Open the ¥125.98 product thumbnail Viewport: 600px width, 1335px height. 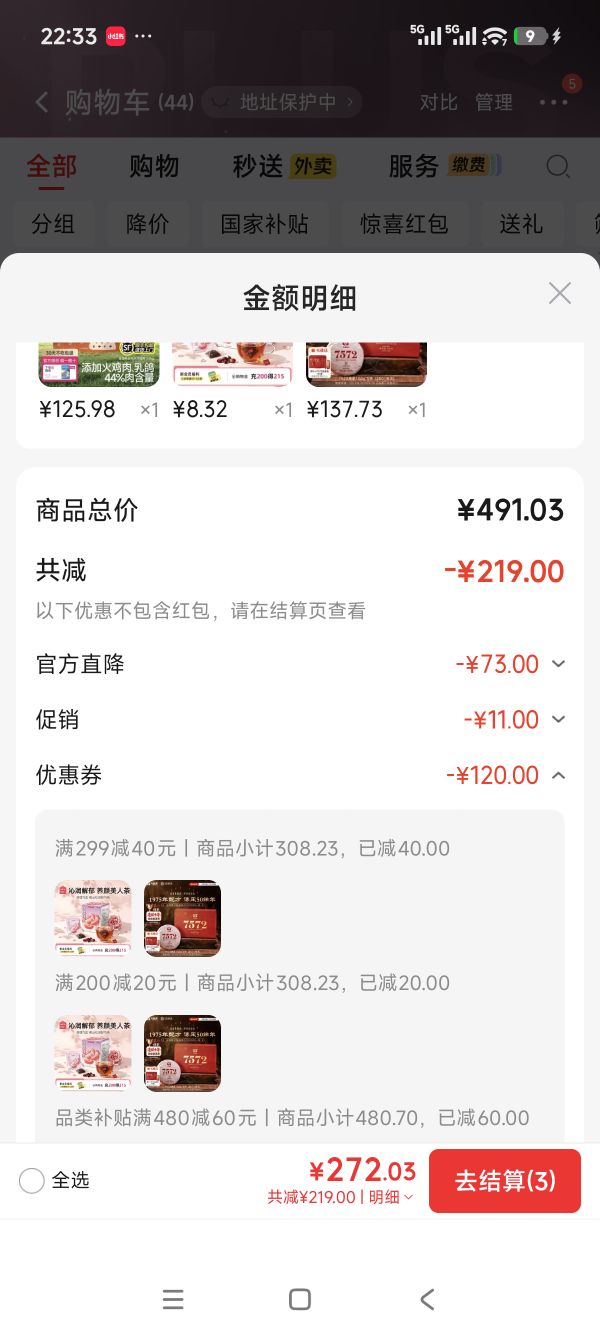tap(99, 364)
